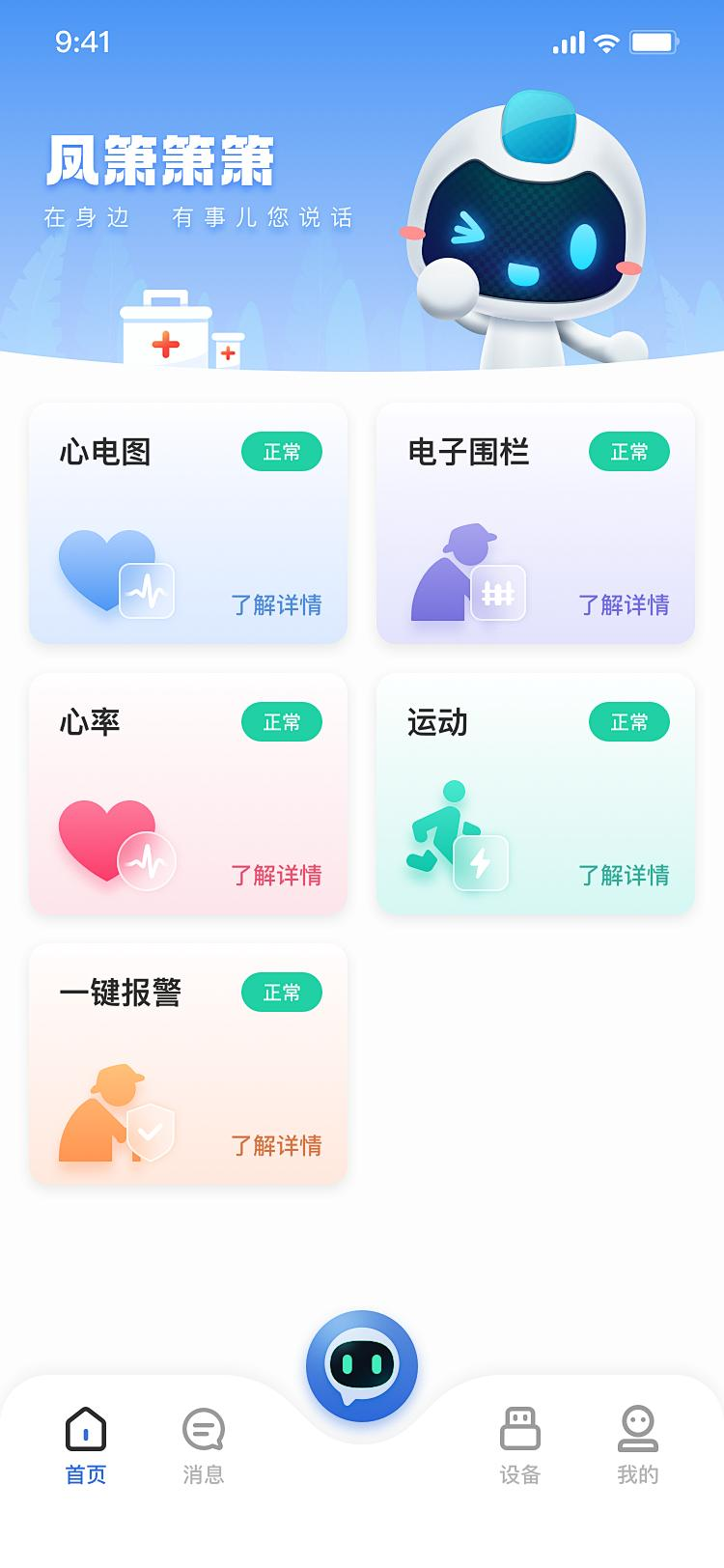Switch to the 首页 tab

(86, 1445)
